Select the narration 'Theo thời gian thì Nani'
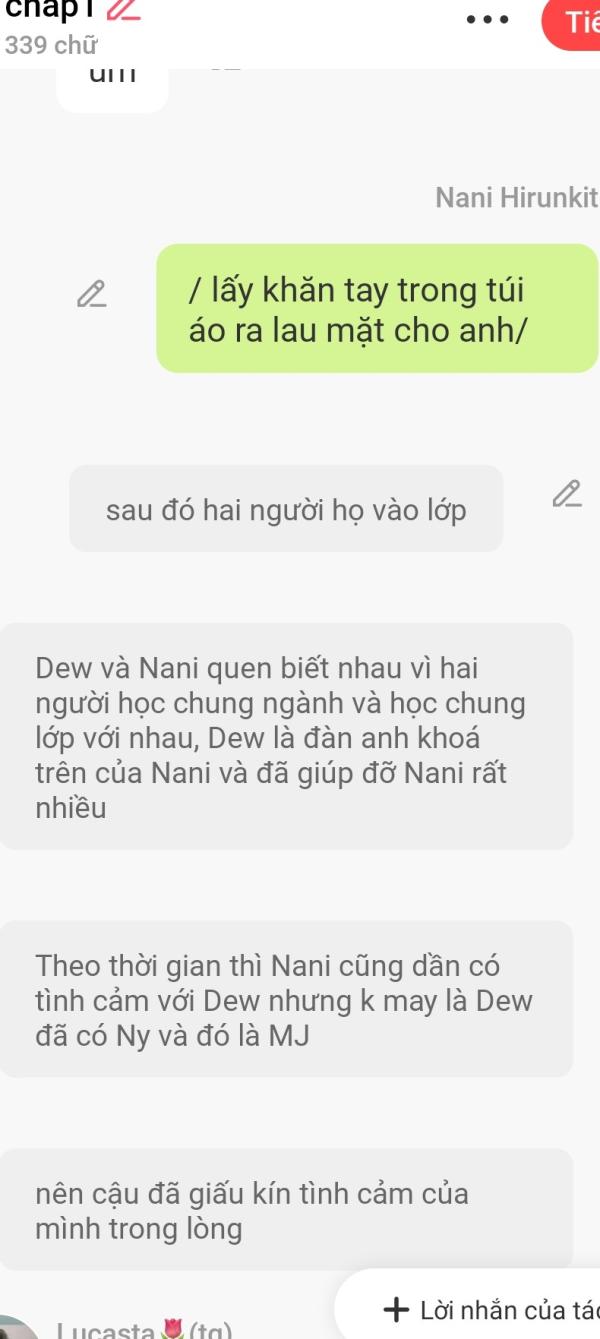 (x=285, y=1000)
